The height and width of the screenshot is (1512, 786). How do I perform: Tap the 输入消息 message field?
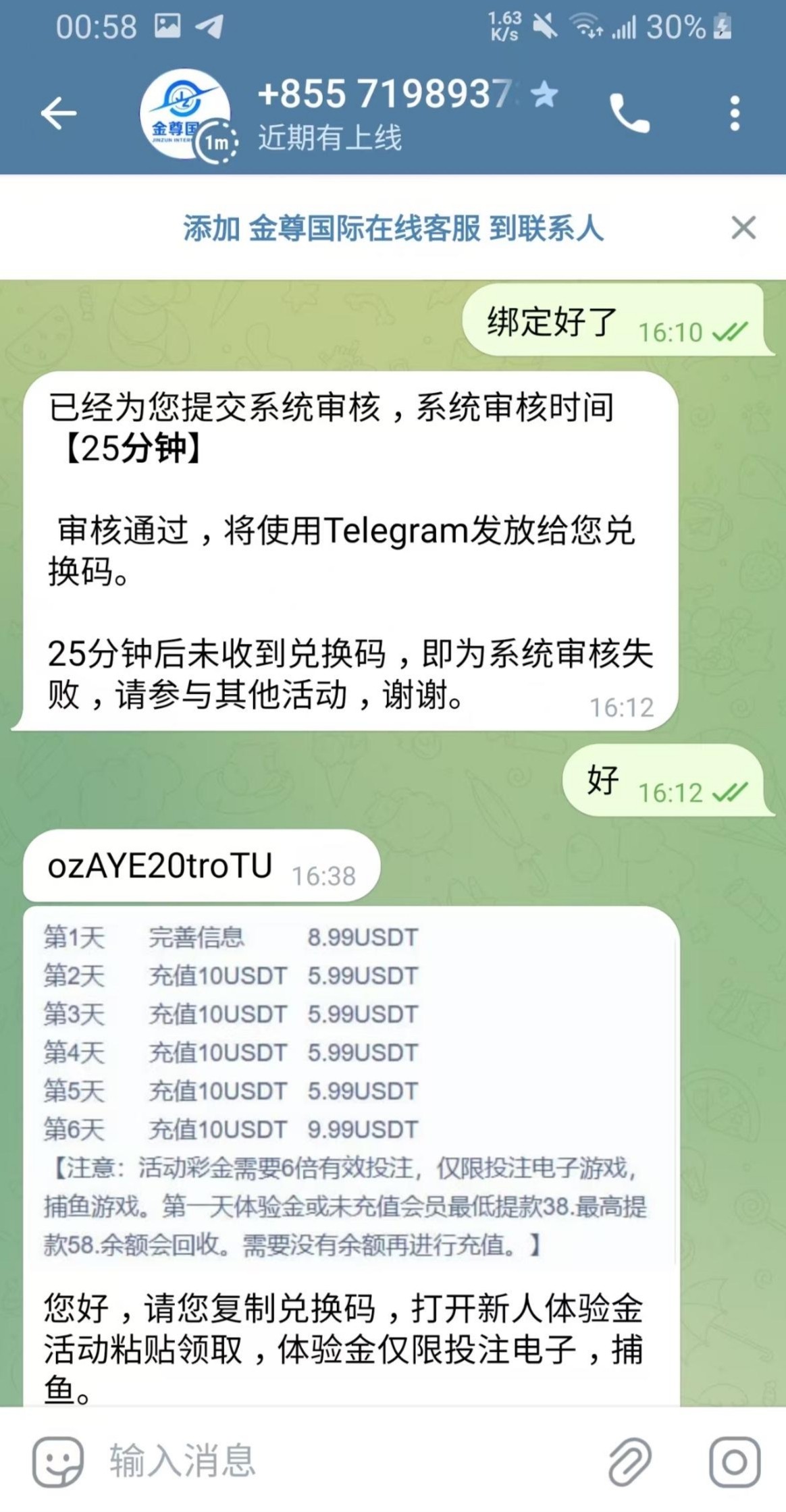[338, 1461]
